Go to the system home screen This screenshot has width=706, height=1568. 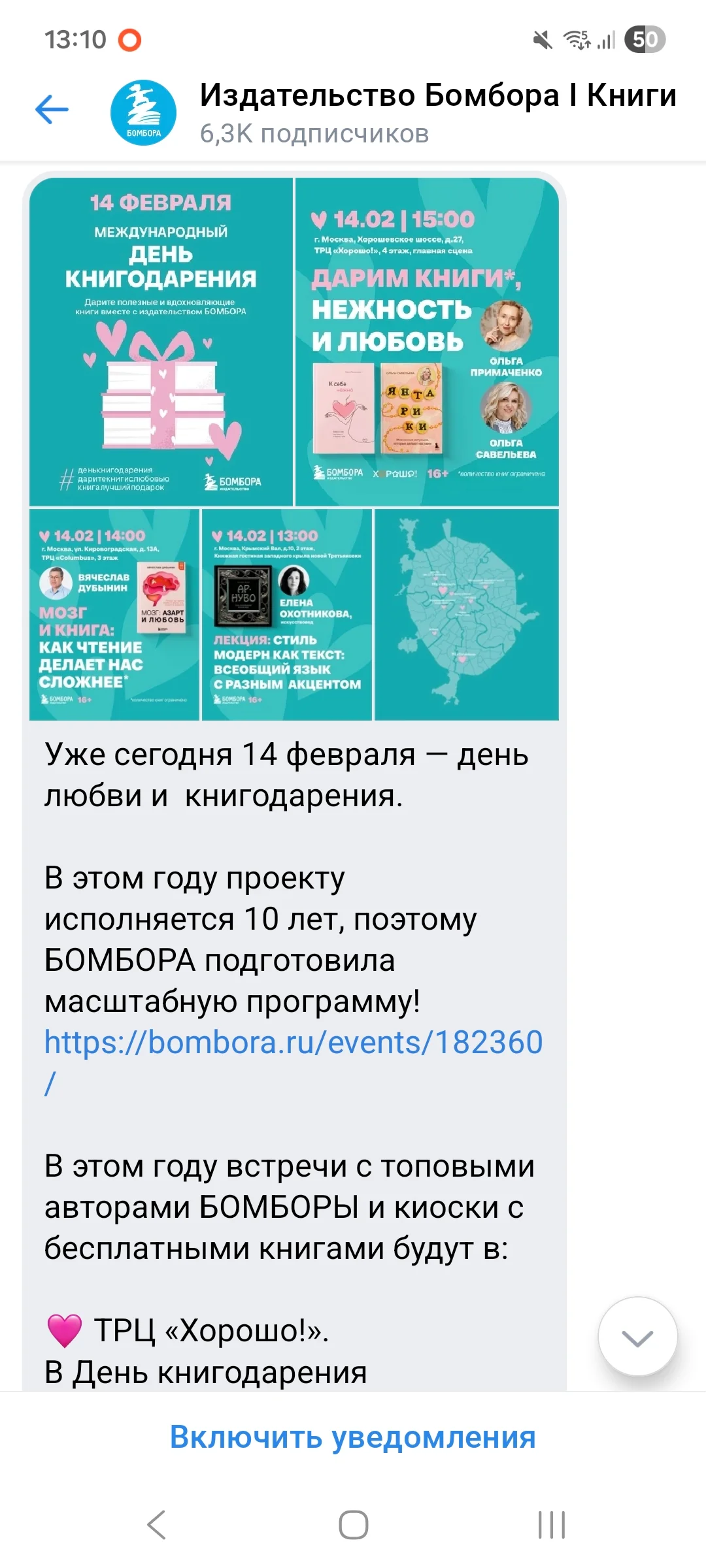[353, 1525]
